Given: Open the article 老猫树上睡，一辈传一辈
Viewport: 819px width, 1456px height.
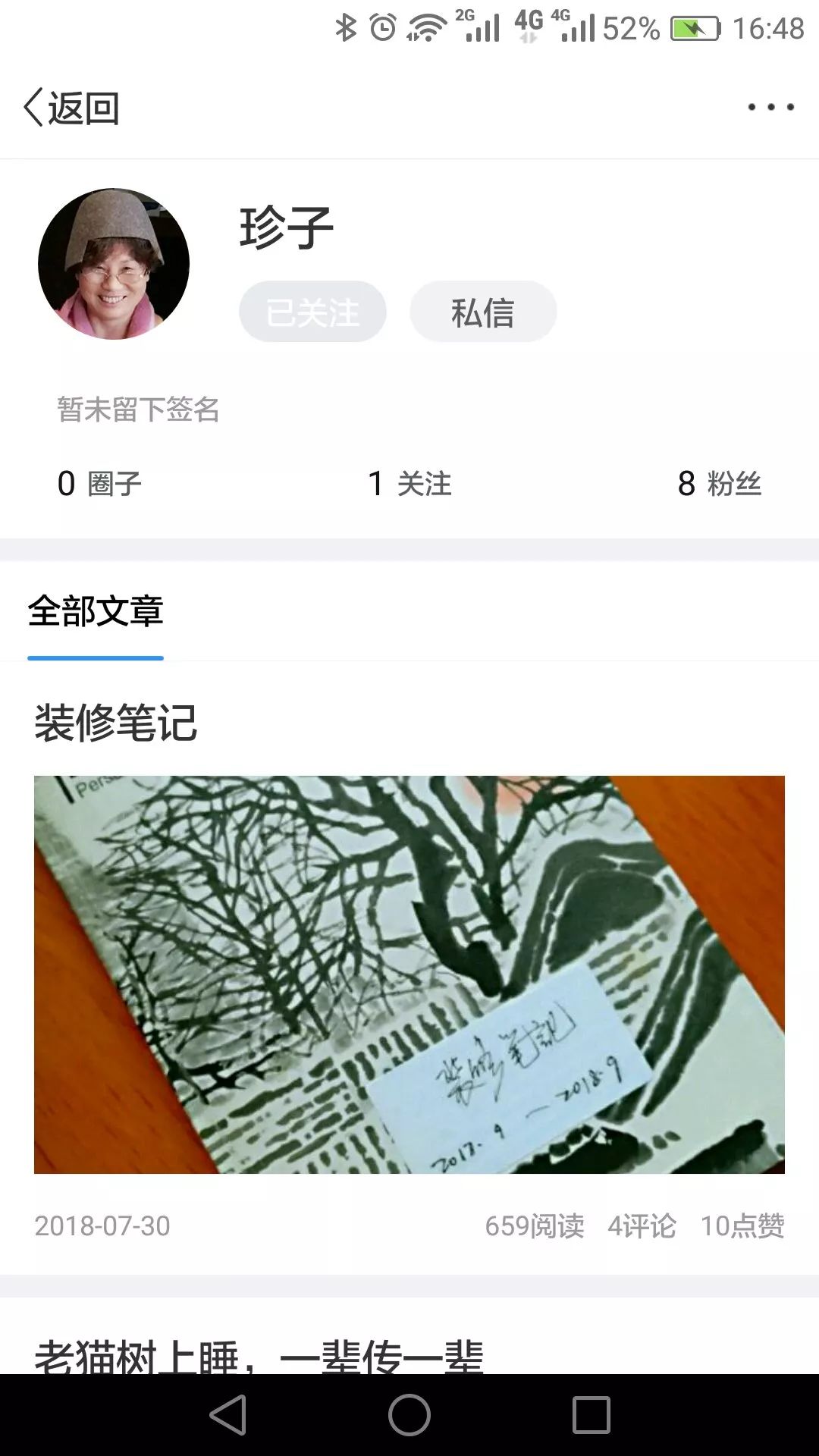Looking at the screenshot, I should coord(259,1354).
